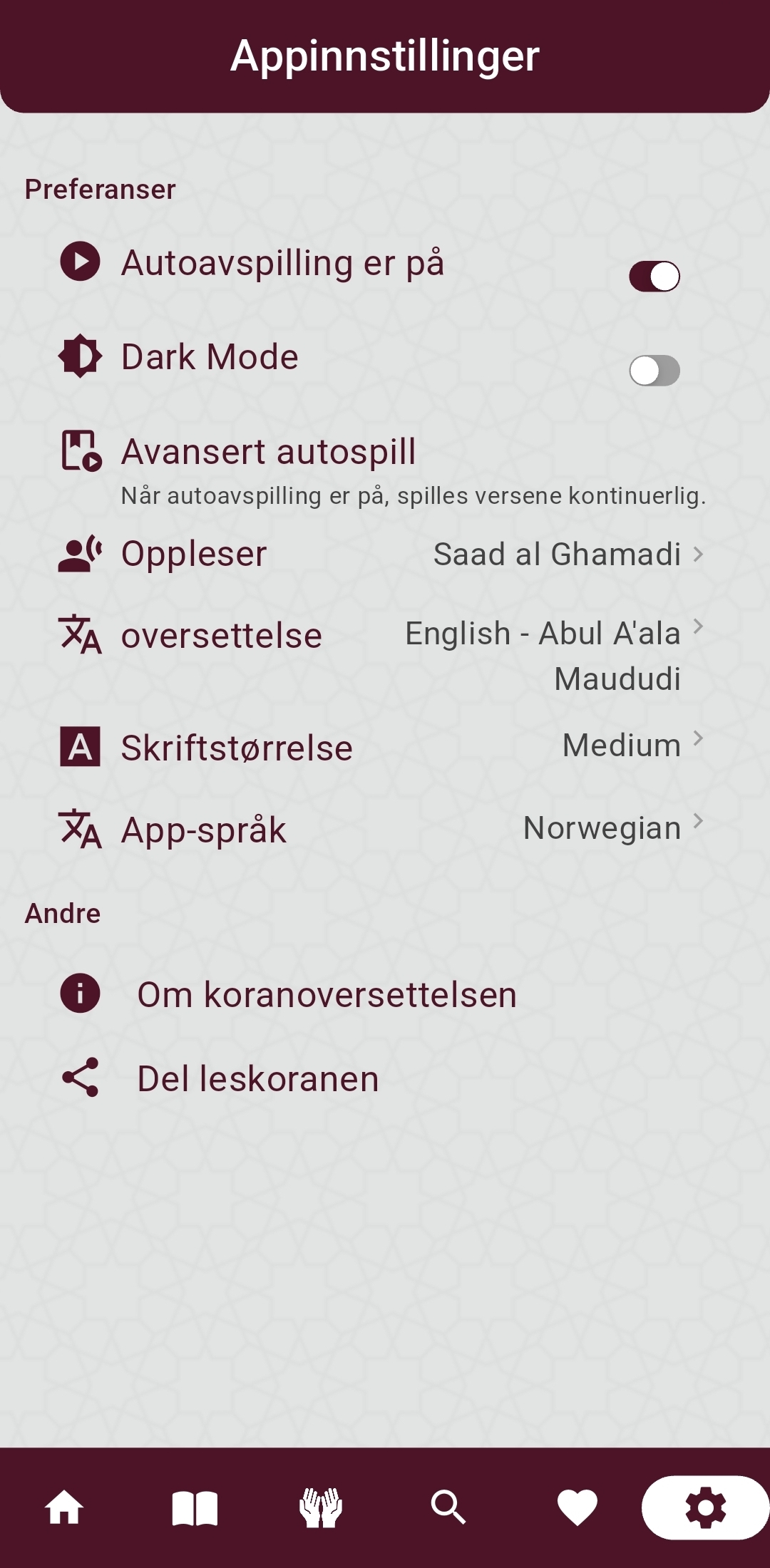Select the gear settings tab

[x=704, y=1507]
